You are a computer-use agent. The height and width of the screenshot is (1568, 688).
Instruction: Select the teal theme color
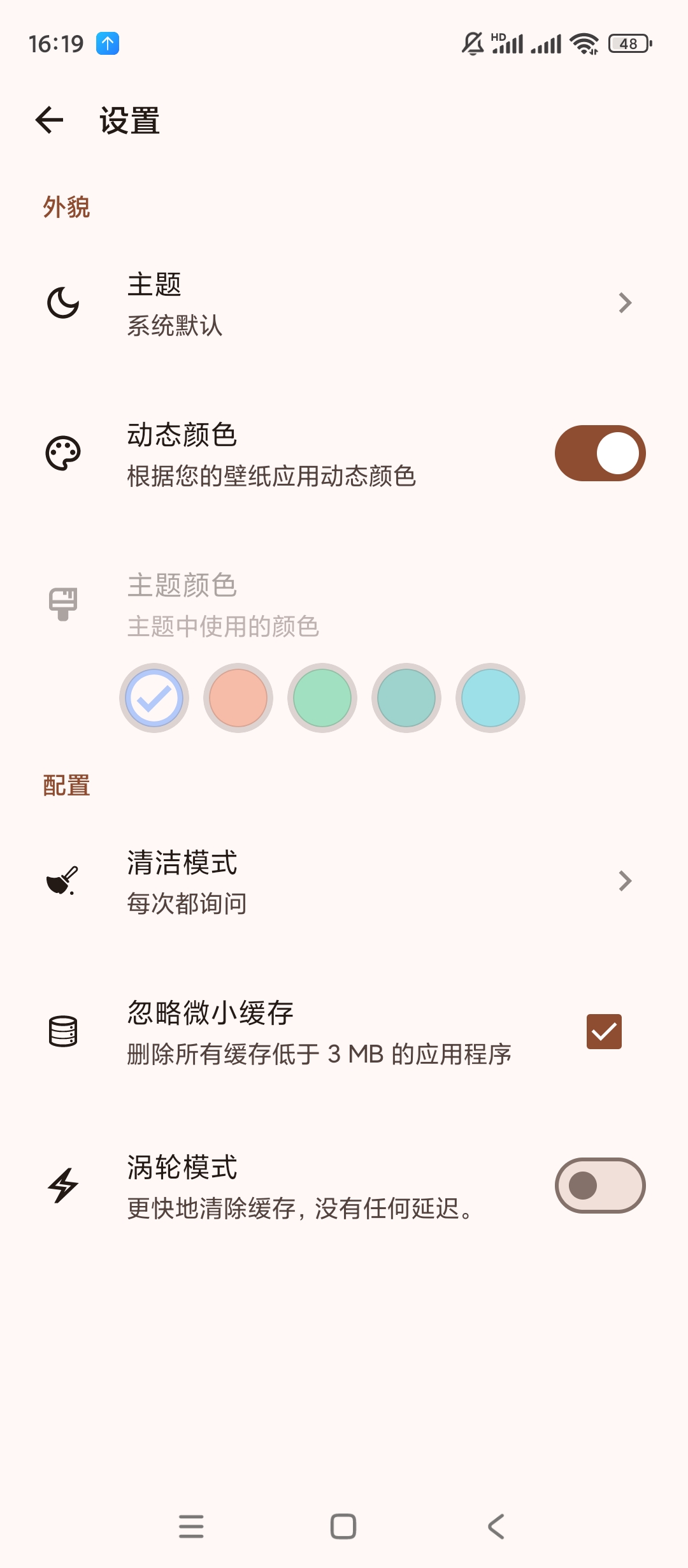(x=406, y=698)
